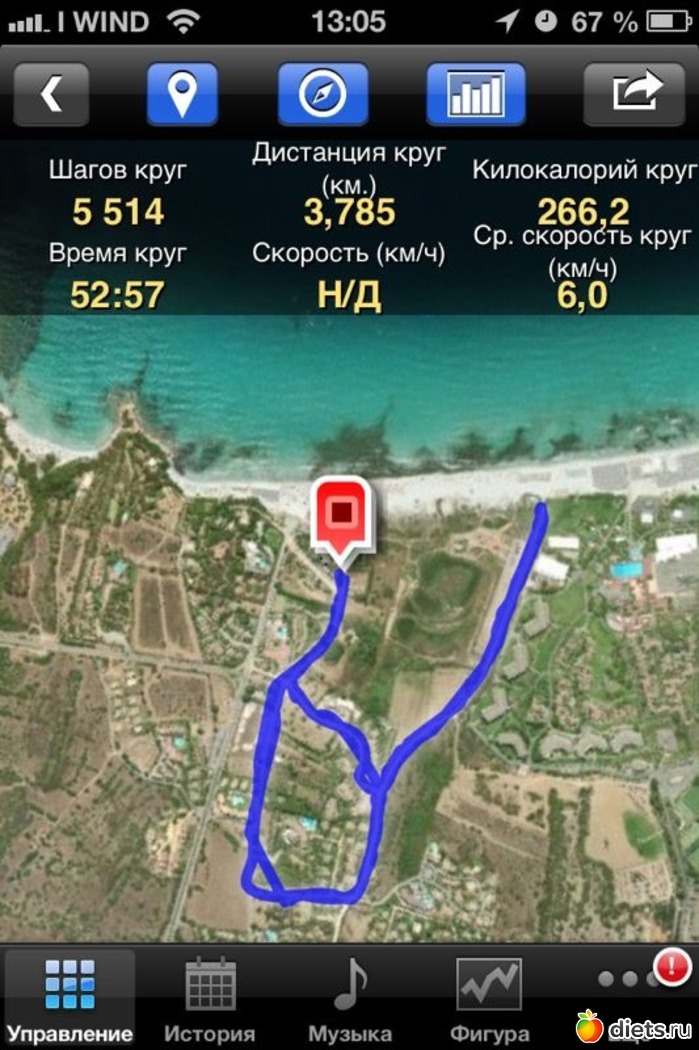
Task: Show the statistics bar chart
Action: click(x=475, y=94)
